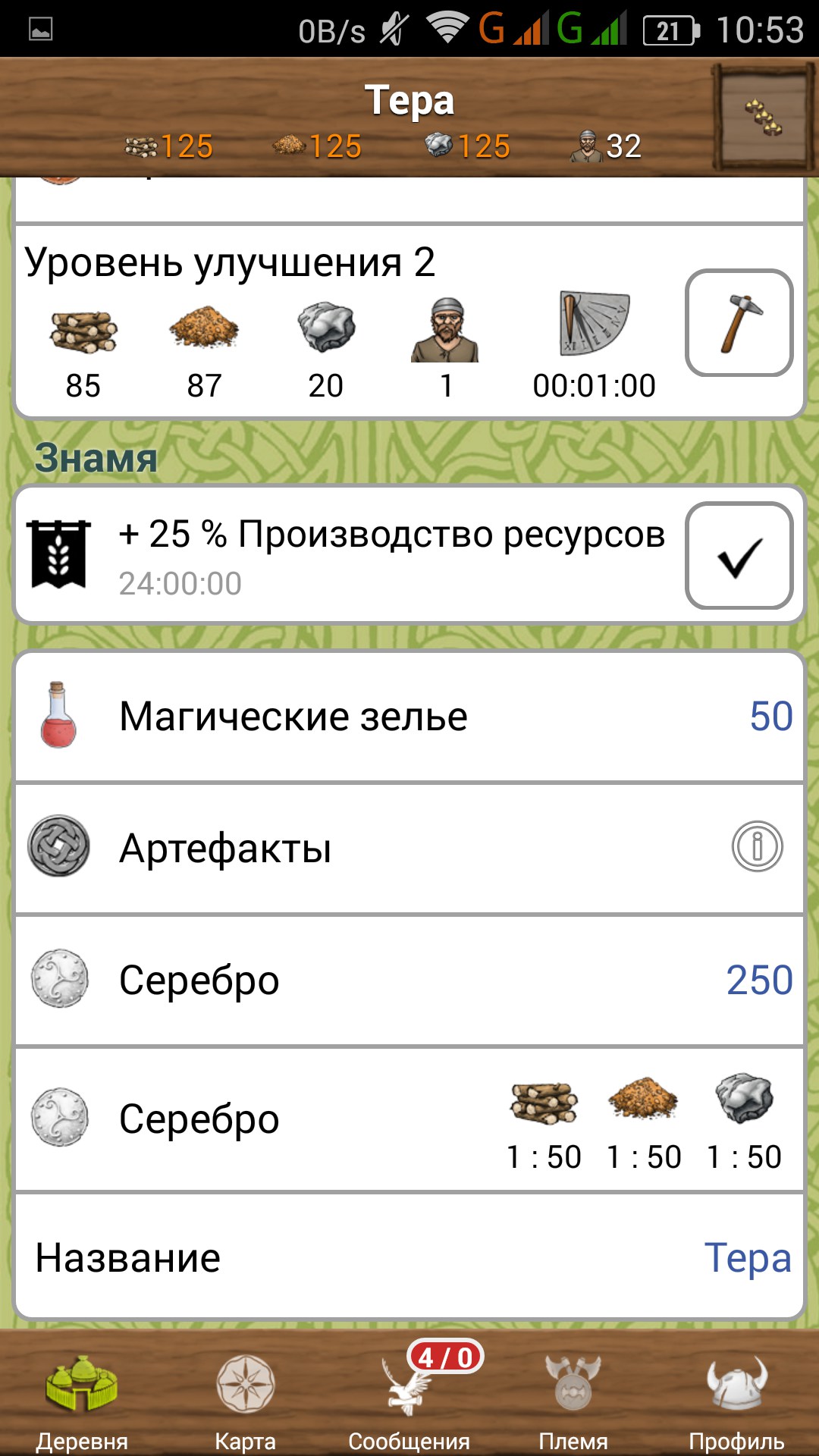
Task: Open the Профиль tab
Action: click(x=737, y=1401)
